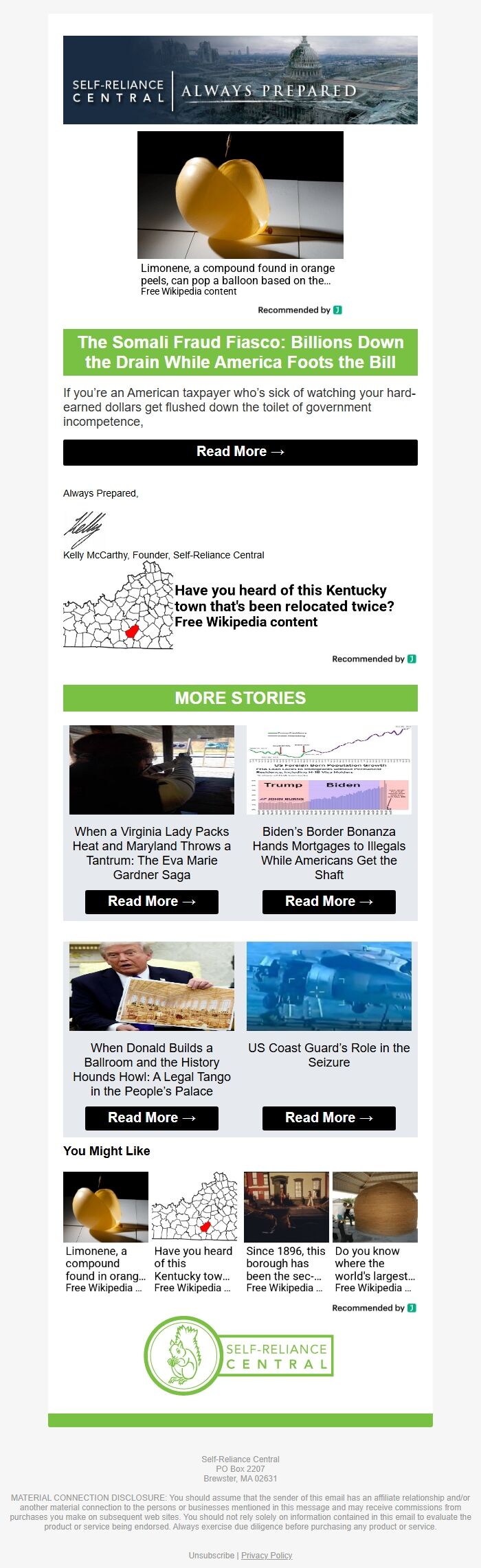Open the Biden border chart image
This screenshot has height=1568, width=481.
[x=328, y=770]
